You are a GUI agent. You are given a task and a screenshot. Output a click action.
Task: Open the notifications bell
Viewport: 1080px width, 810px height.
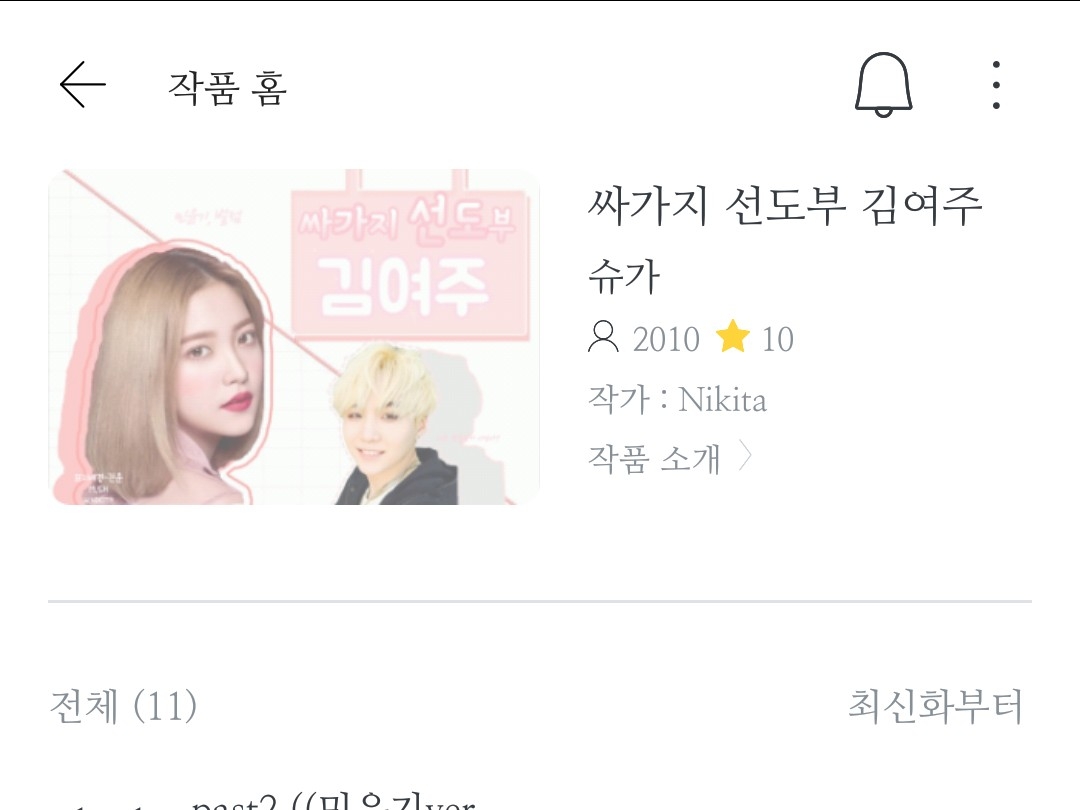884,85
